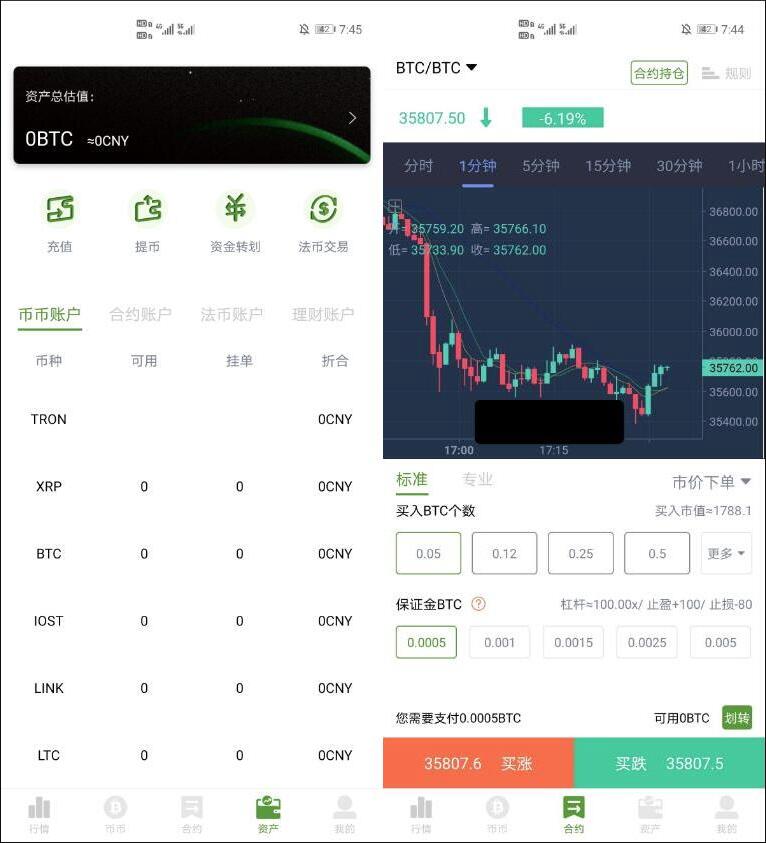Open 资金转划 funds transfer feature
Image resolution: width=766 pixels, height=843 pixels.
[236, 220]
